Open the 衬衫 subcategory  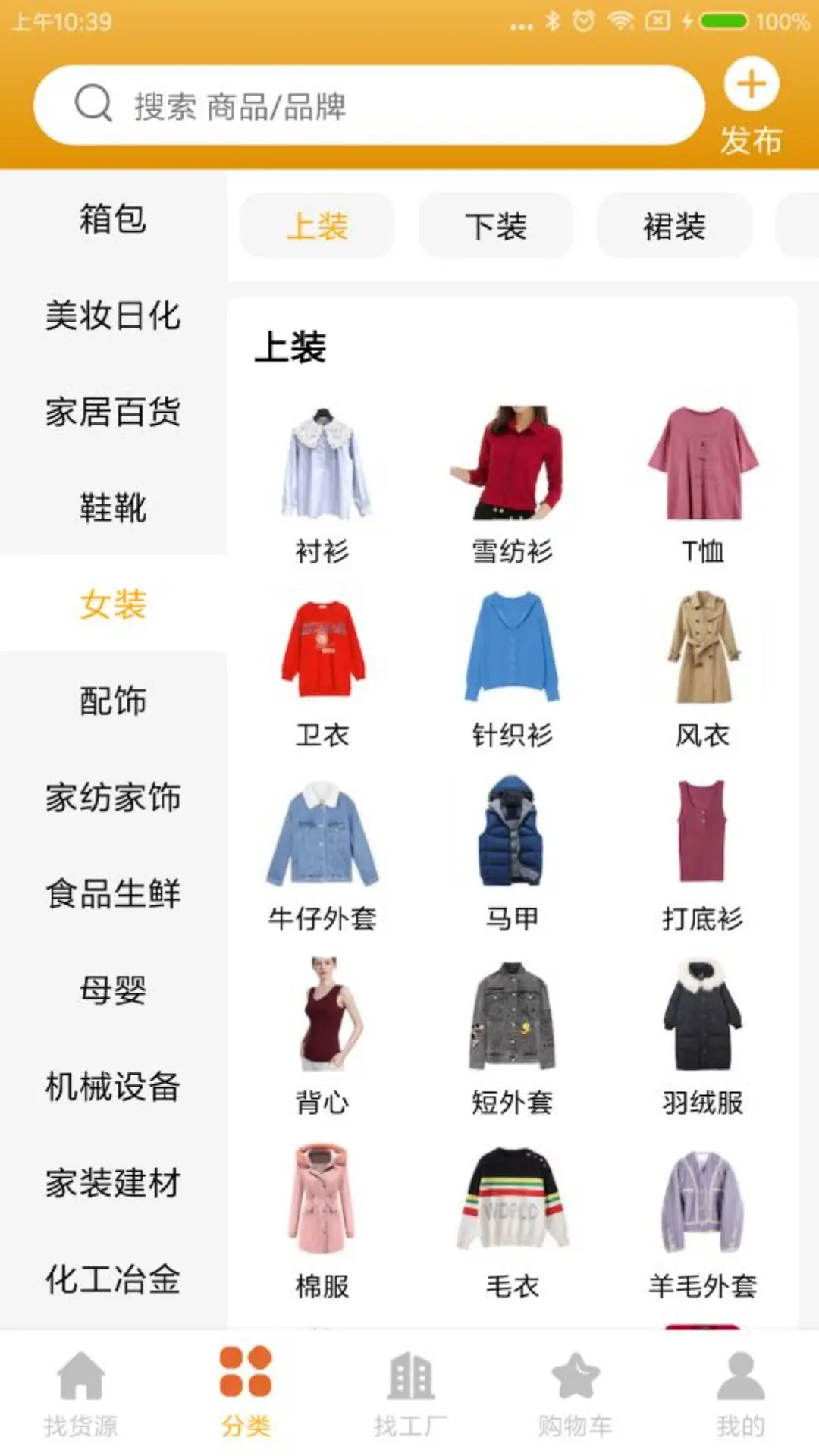coord(322,469)
